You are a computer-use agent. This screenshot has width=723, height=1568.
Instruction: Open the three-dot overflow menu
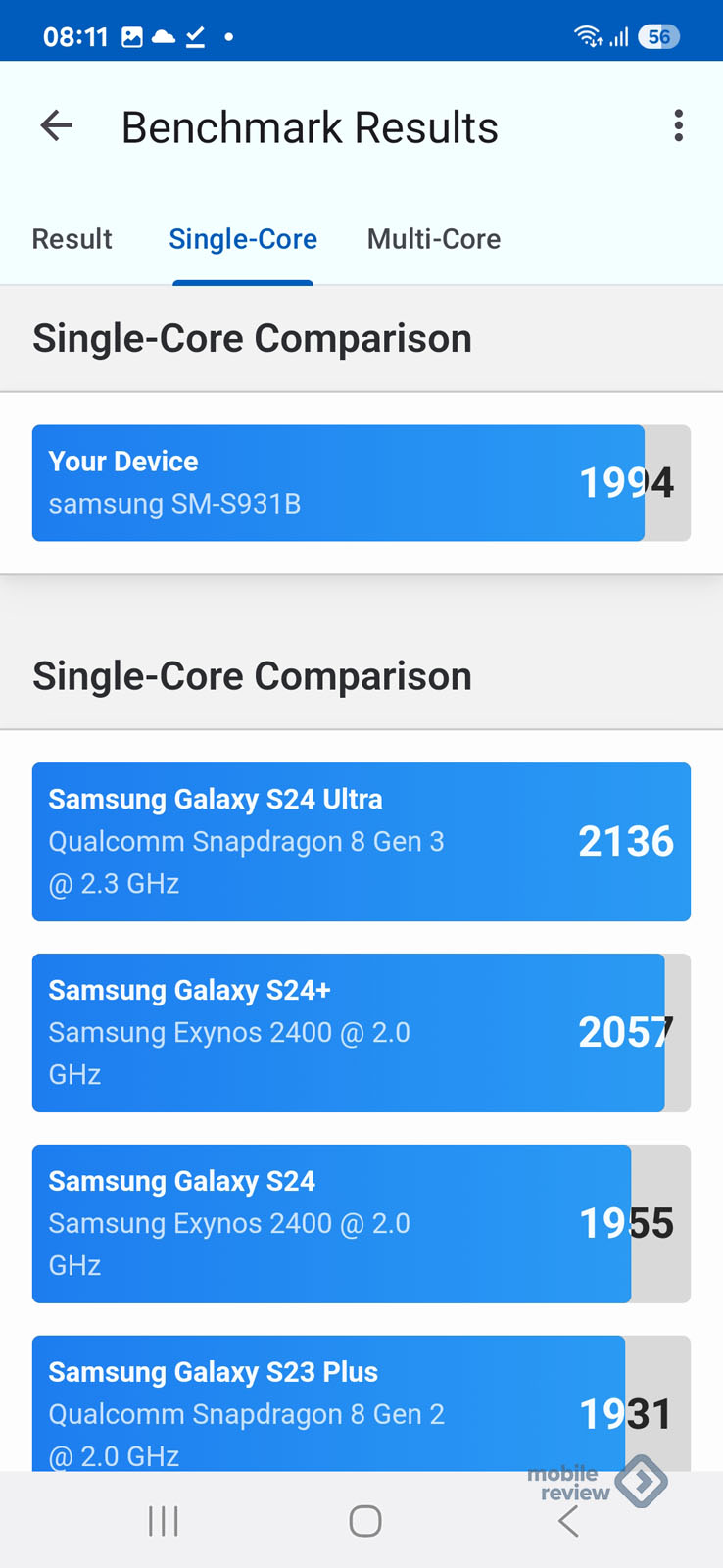pos(678,126)
